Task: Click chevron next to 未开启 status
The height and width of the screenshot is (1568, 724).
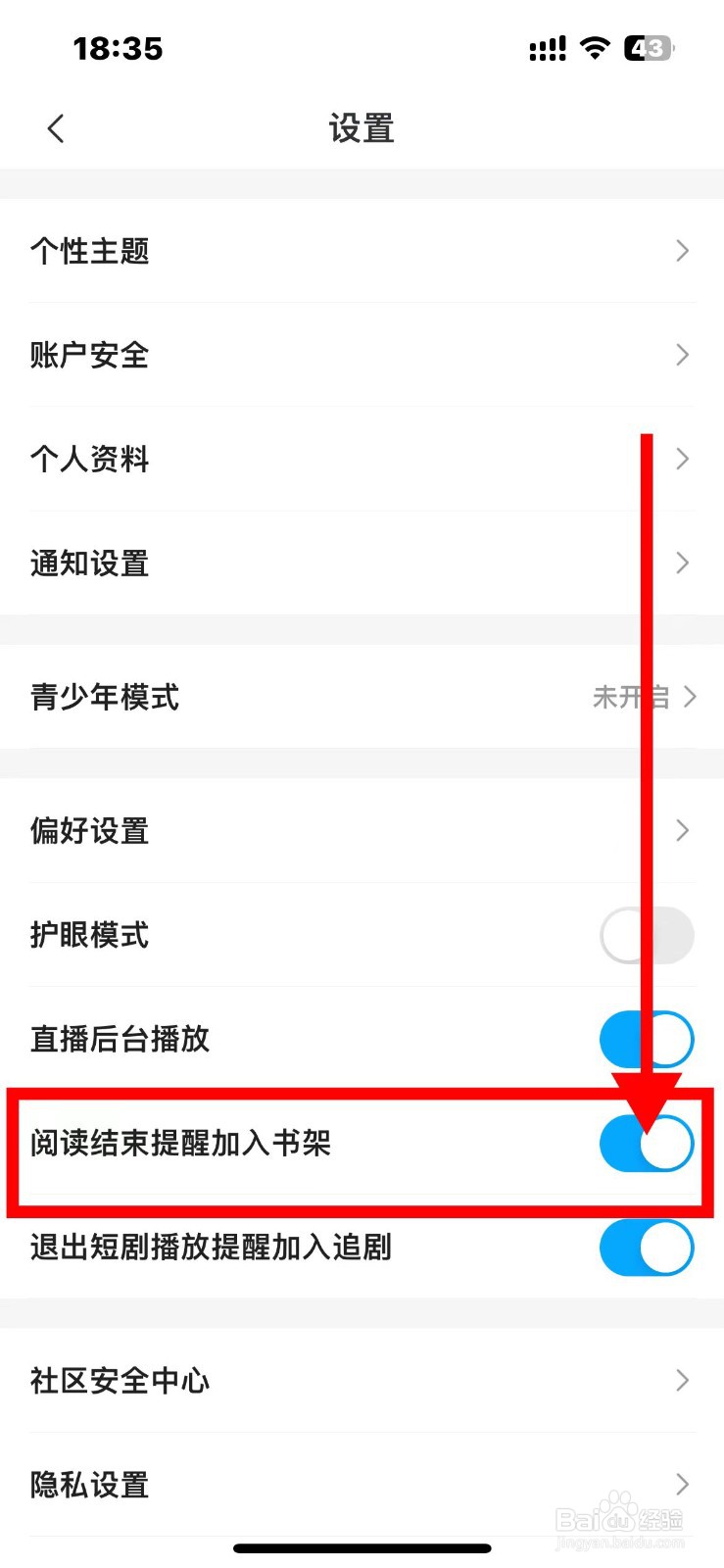Action: (x=683, y=697)
